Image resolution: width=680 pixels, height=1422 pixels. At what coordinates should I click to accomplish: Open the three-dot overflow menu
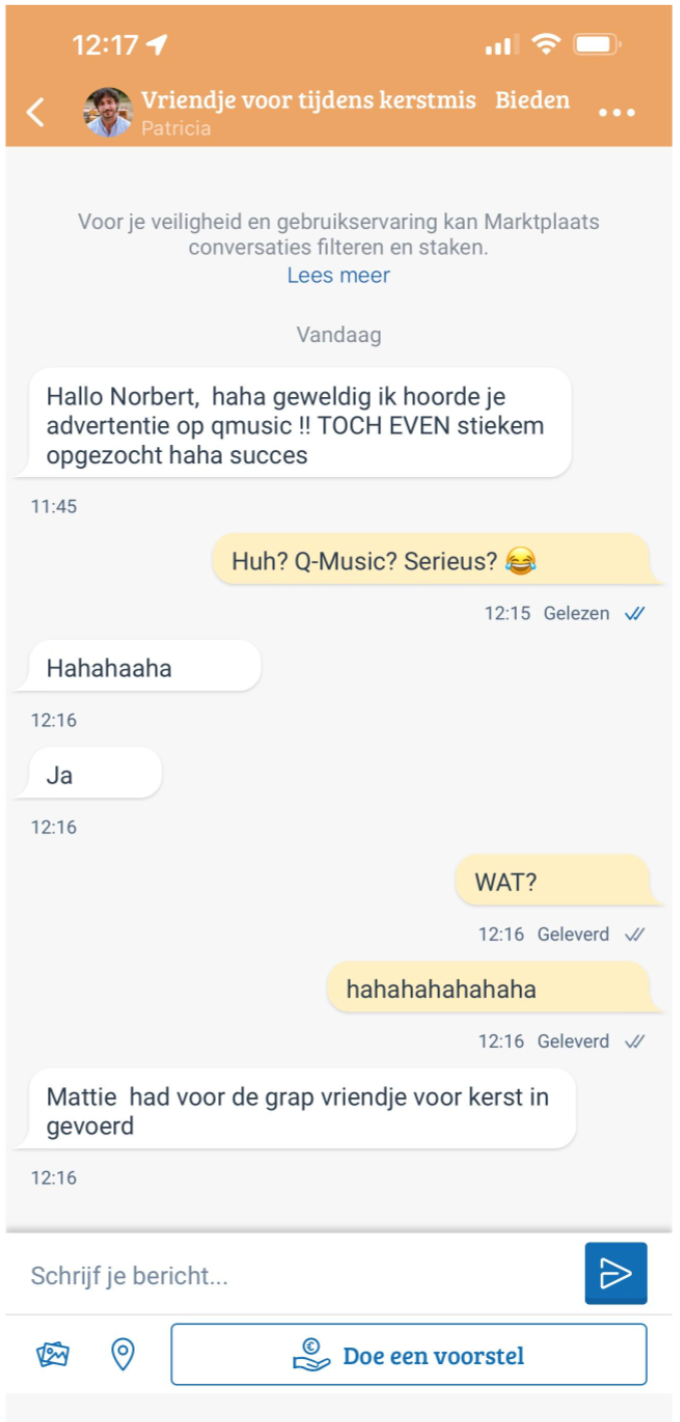pos(616,112)
